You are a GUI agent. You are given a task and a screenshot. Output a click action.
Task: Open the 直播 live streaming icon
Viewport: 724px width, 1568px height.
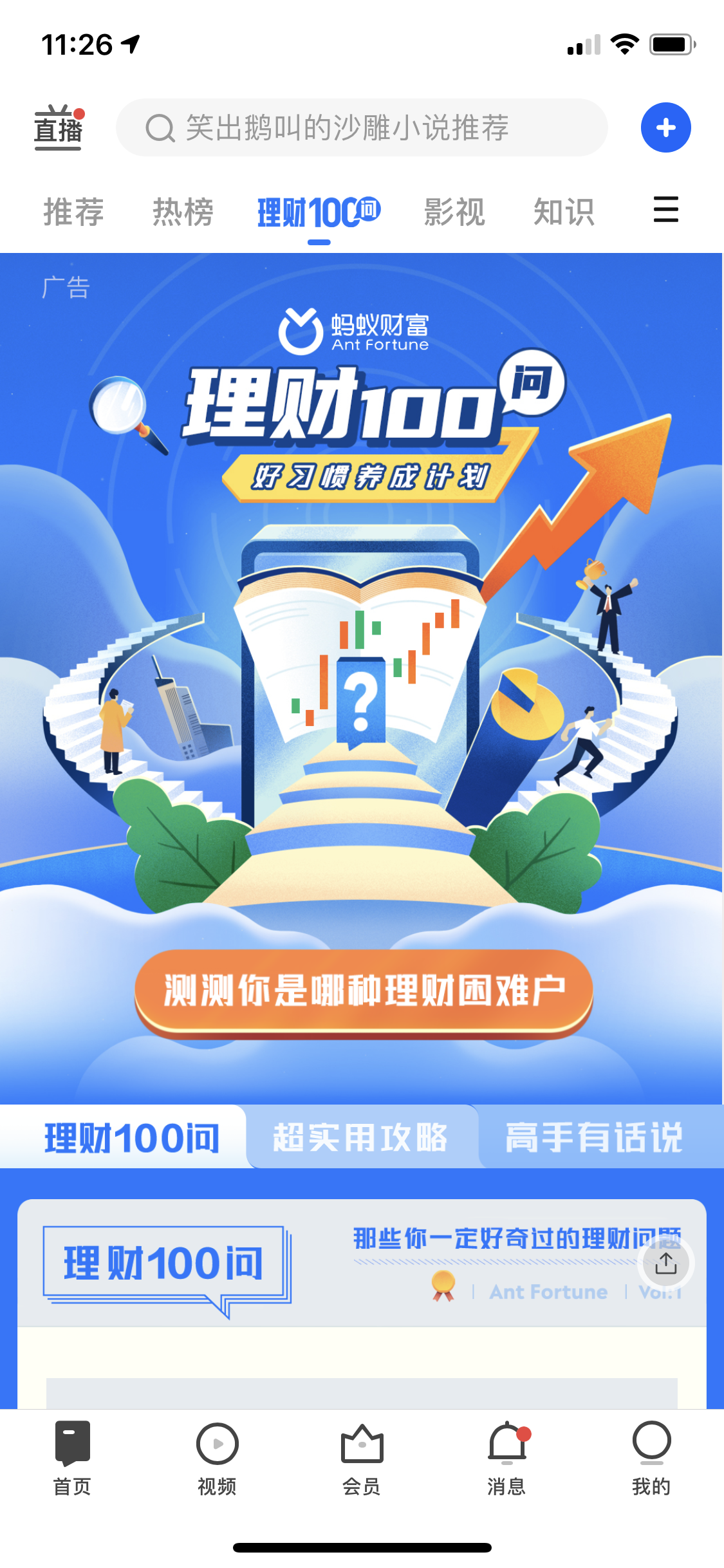pyautogui.click(x=59, y=126)
